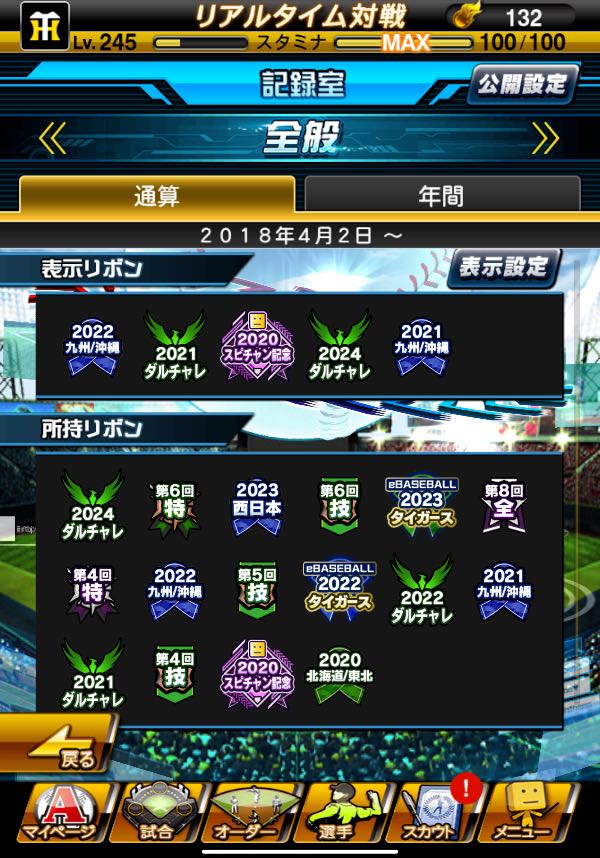Open the 試合 tab
This screenshot has width=600, height=858.
click(x=153, y=814)
